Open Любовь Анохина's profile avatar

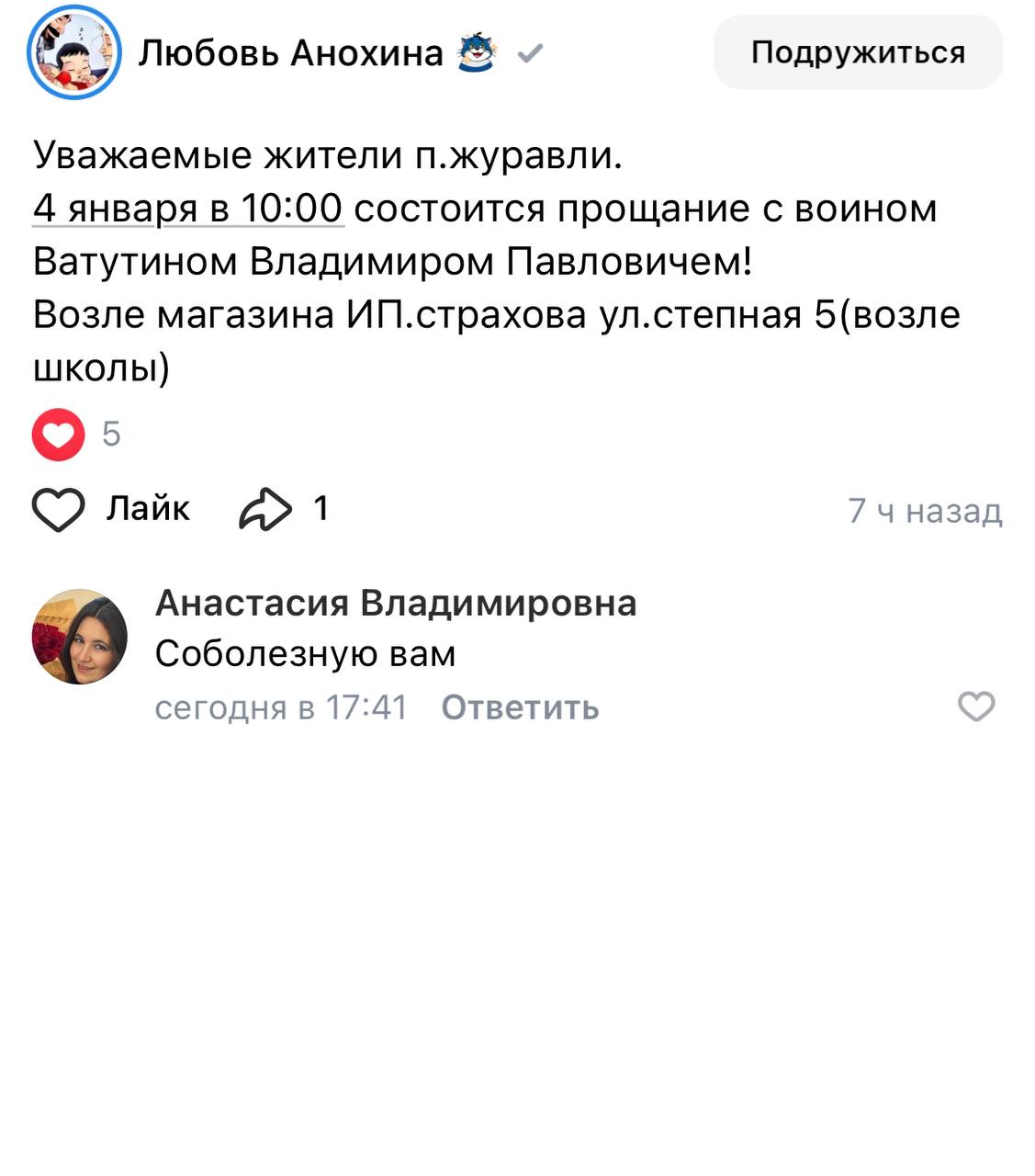(x=74, y=52)
